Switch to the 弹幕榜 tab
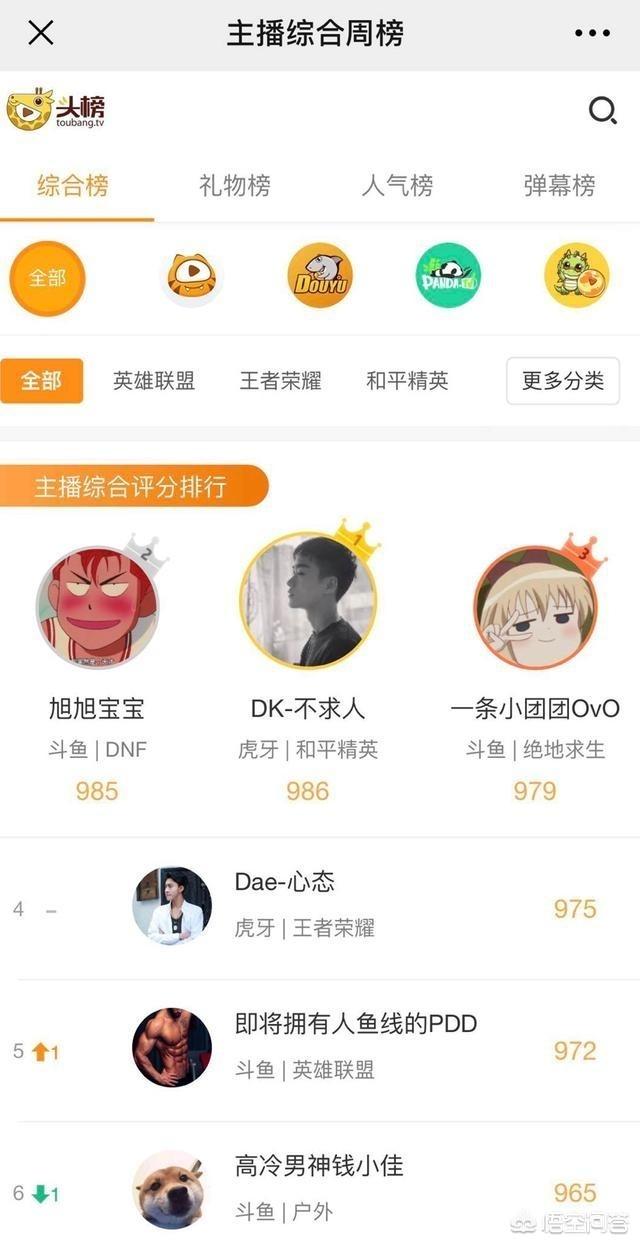Screen dimensions: 640x1245 coord(559,185)
